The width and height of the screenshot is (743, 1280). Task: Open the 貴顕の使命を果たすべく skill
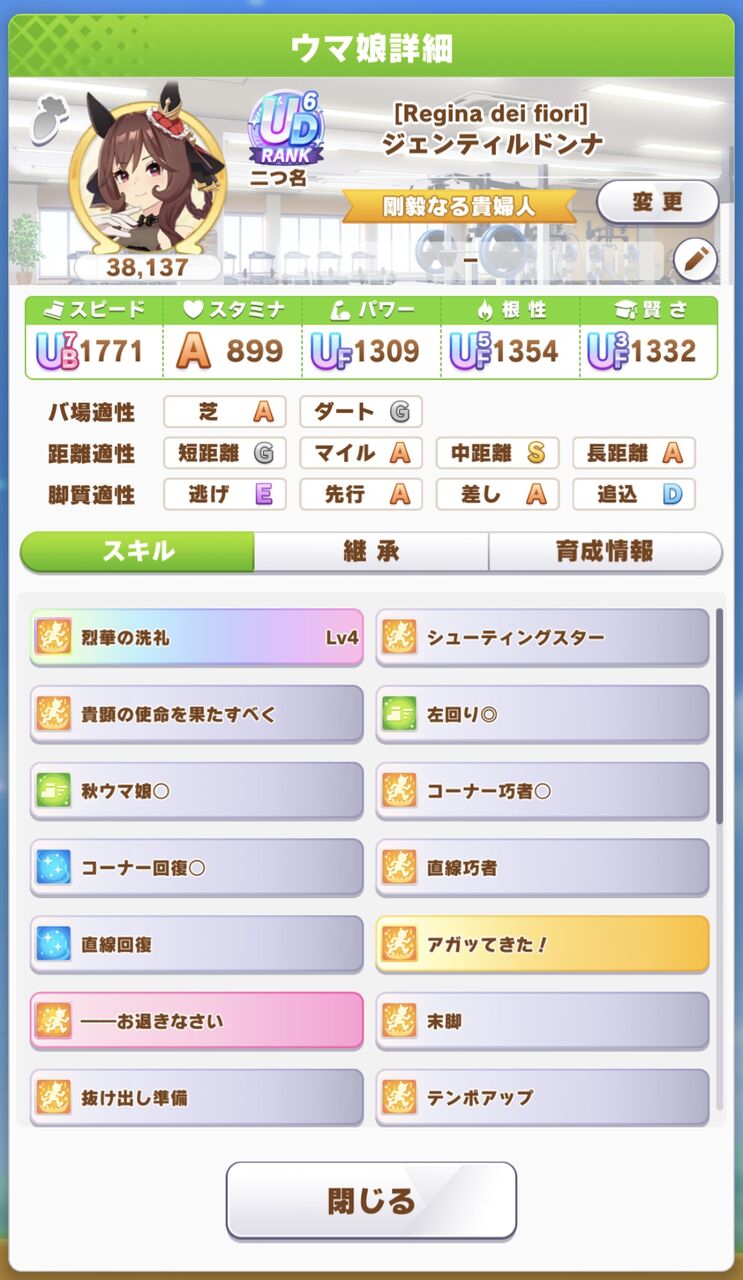(196, 714)
